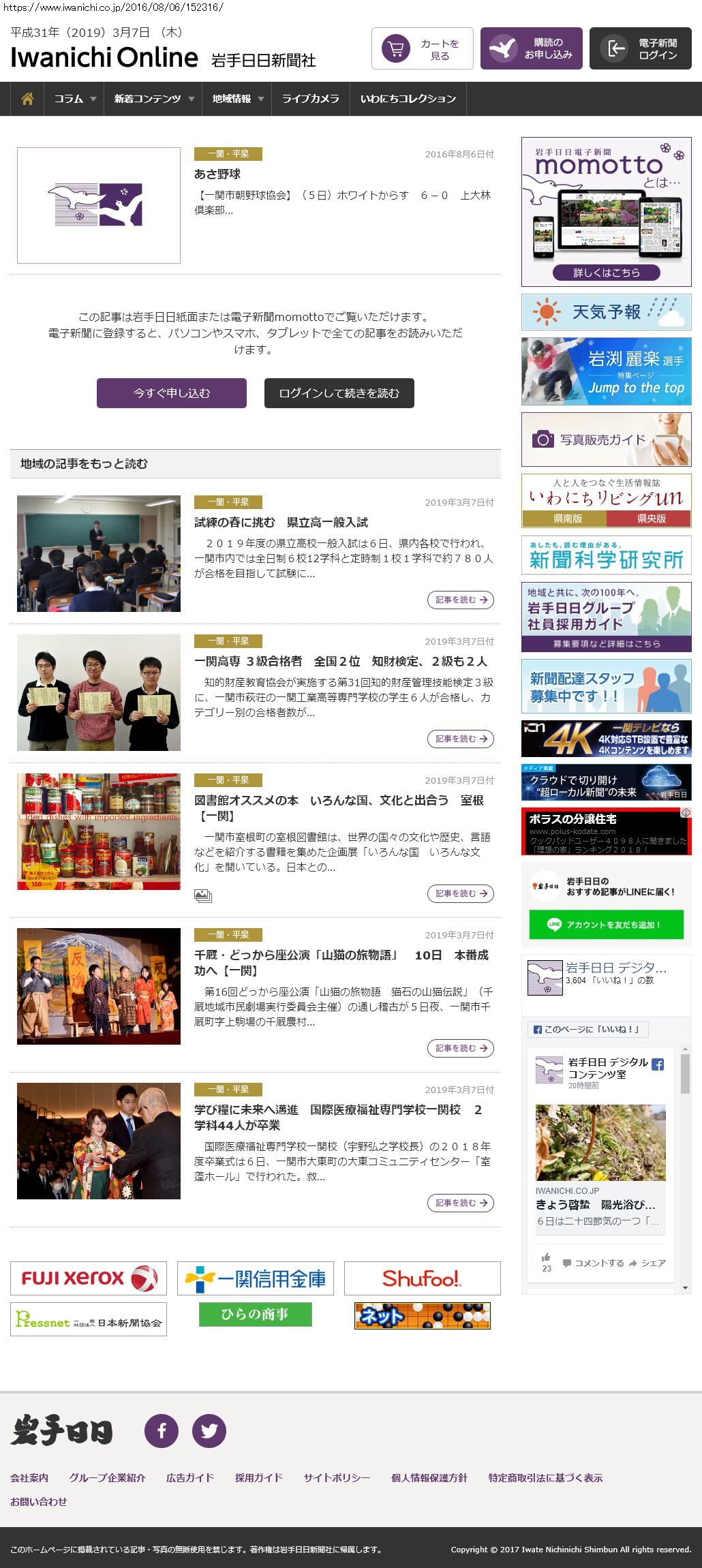Screen dimensions: 702x1568
Task: Open the 天気予報 weather banner
Action: pyautogui.click(x=606, y=312)
